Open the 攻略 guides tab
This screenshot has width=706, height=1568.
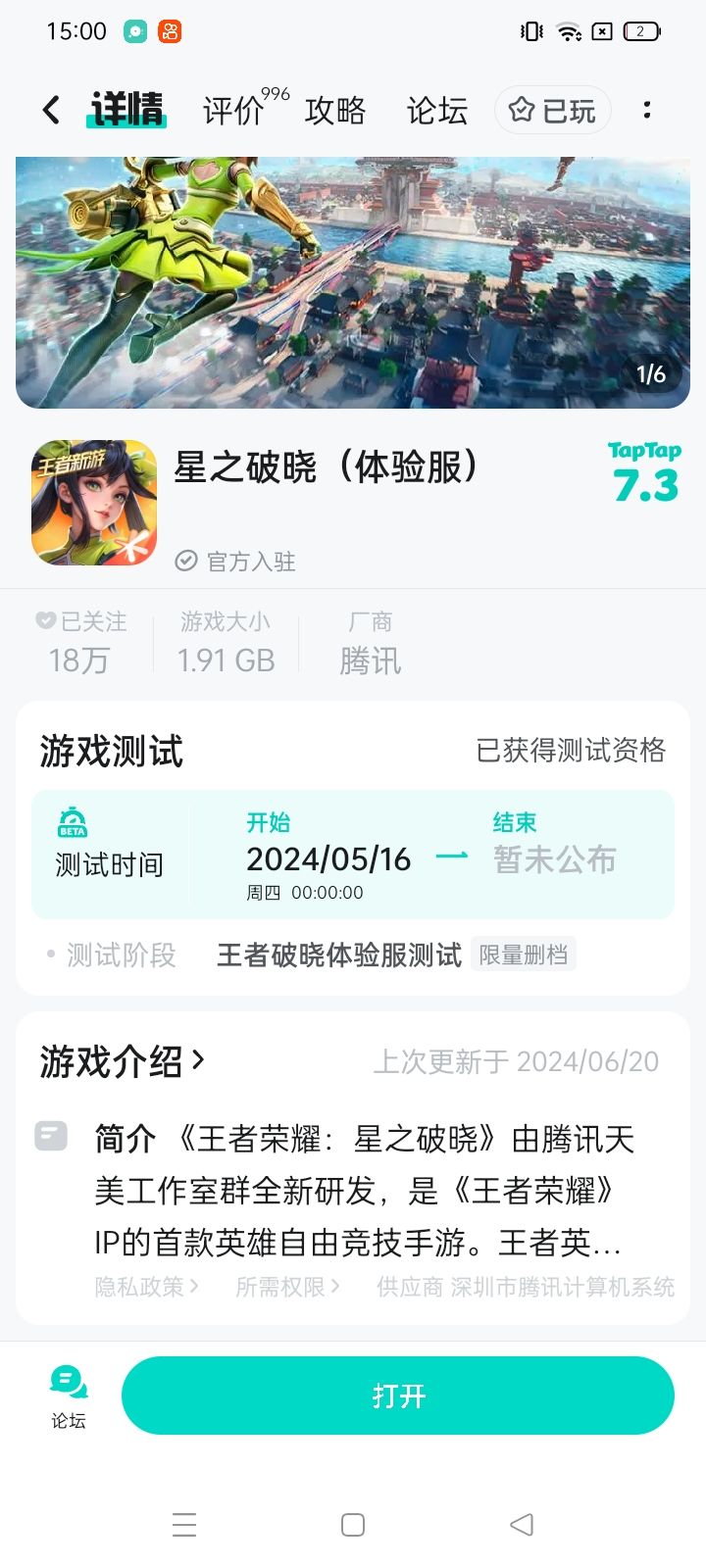tap(334, 111)
